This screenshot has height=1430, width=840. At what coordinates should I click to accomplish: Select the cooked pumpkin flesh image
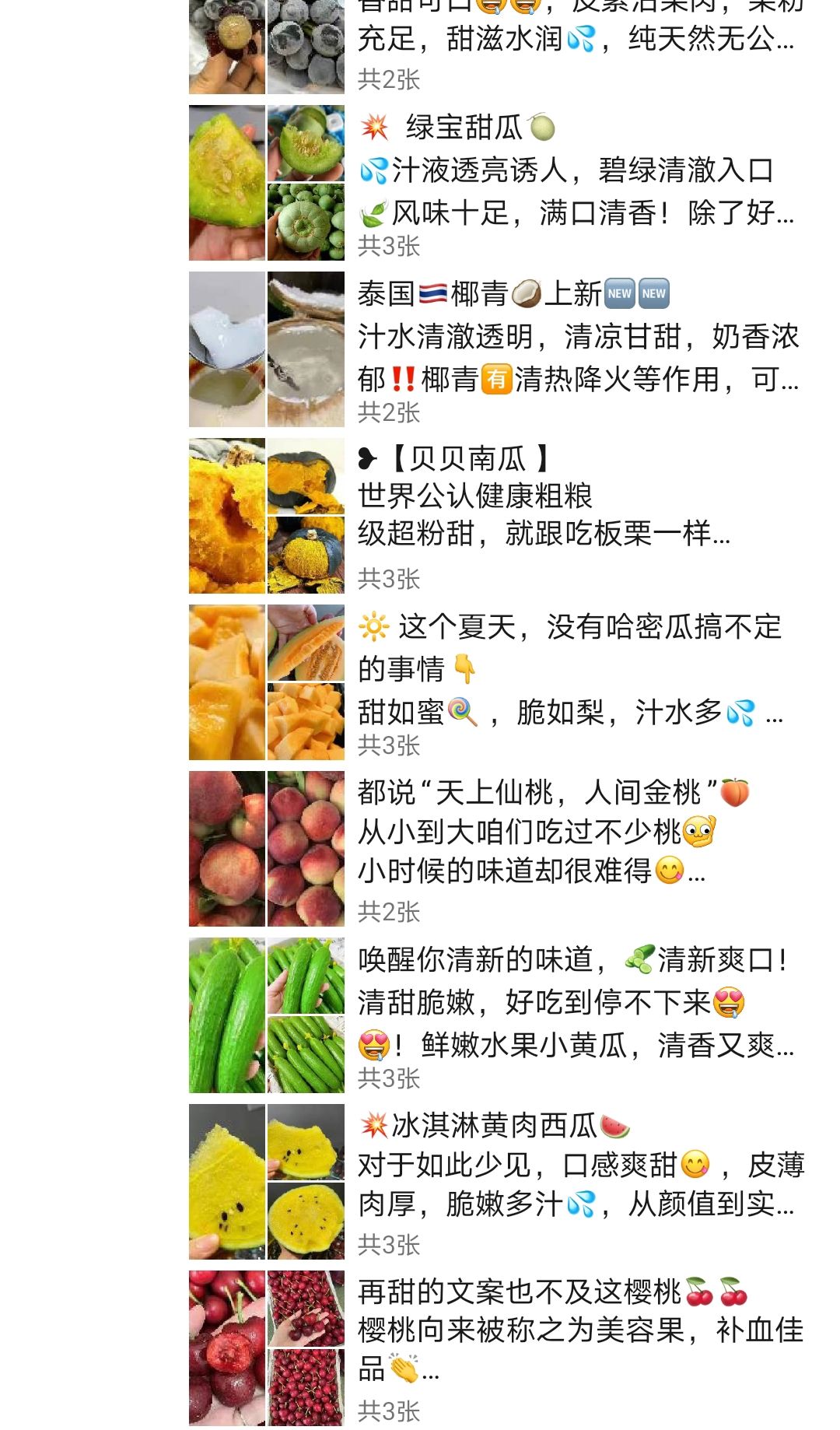click(226, 513)
